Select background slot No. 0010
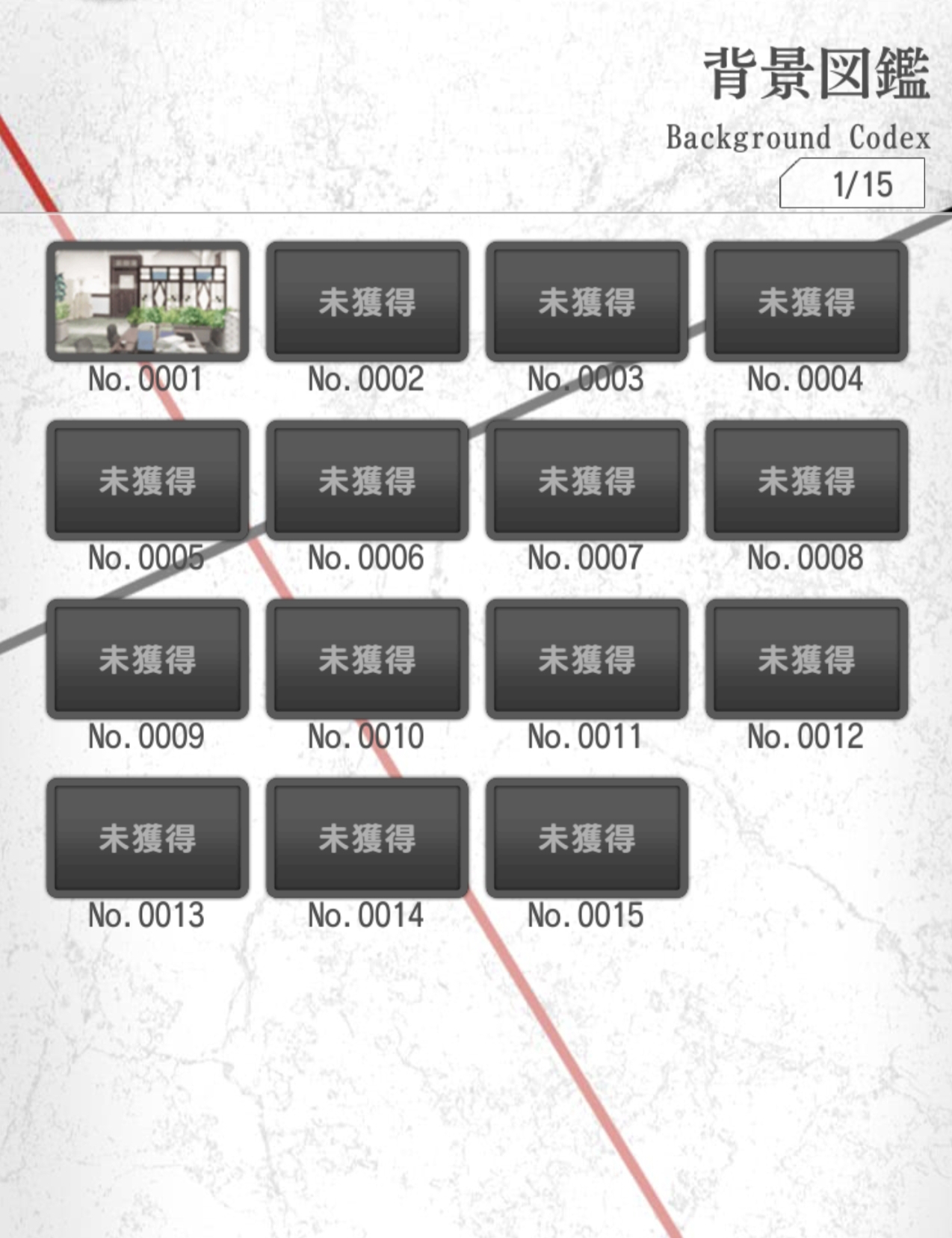 (x=367, y=659)
